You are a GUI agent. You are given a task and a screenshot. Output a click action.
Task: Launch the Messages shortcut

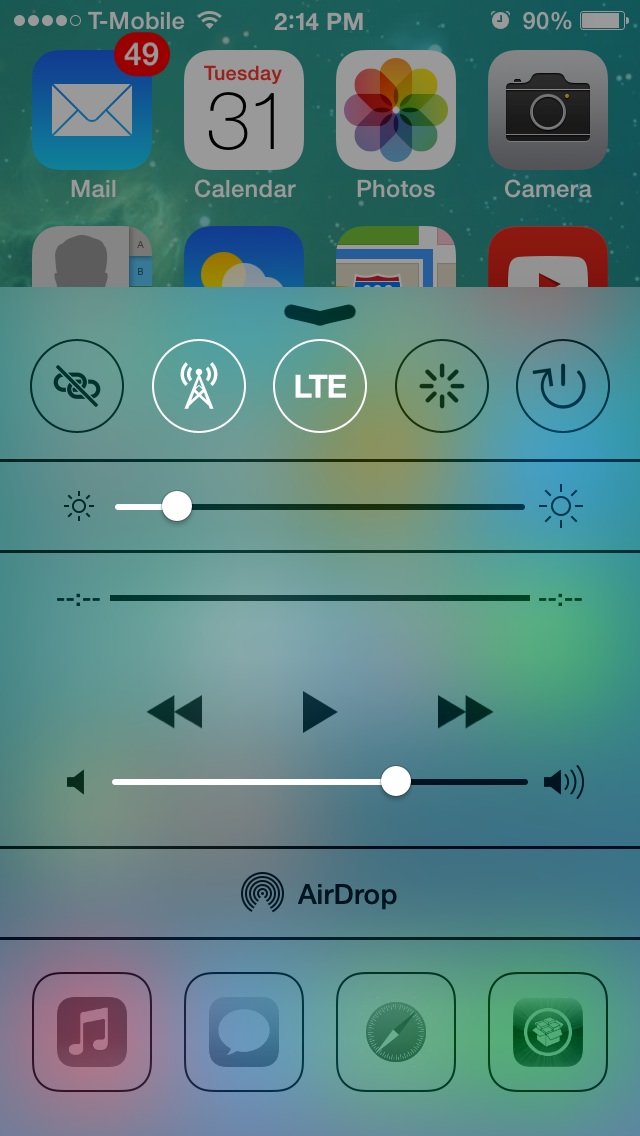(244, 1032)
